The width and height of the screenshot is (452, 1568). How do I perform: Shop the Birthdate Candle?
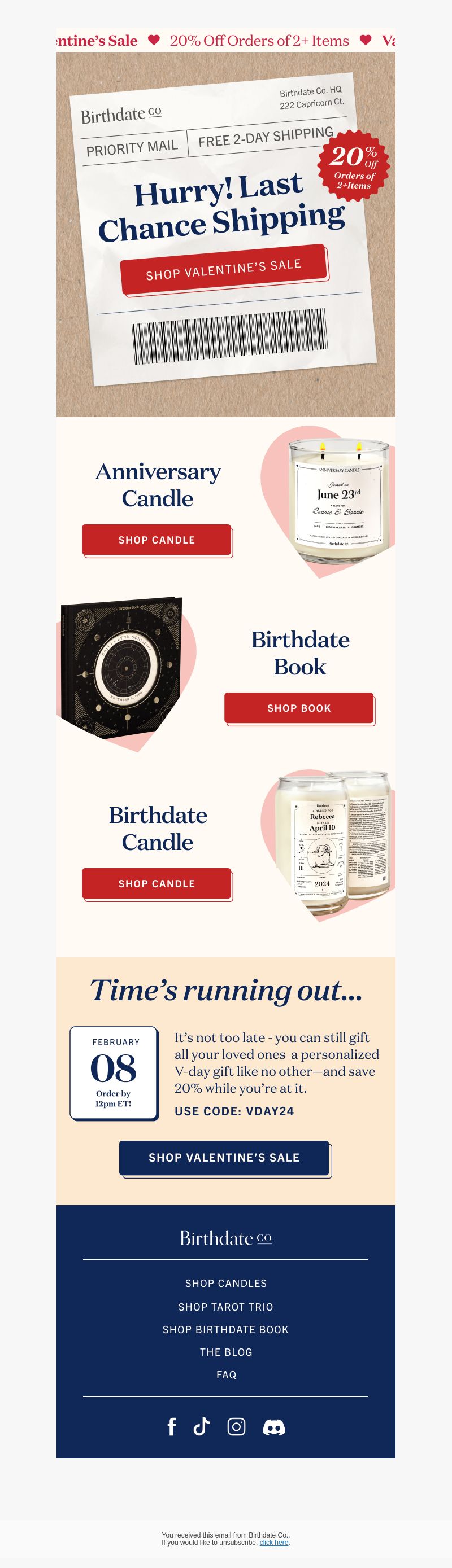(157, 883)
